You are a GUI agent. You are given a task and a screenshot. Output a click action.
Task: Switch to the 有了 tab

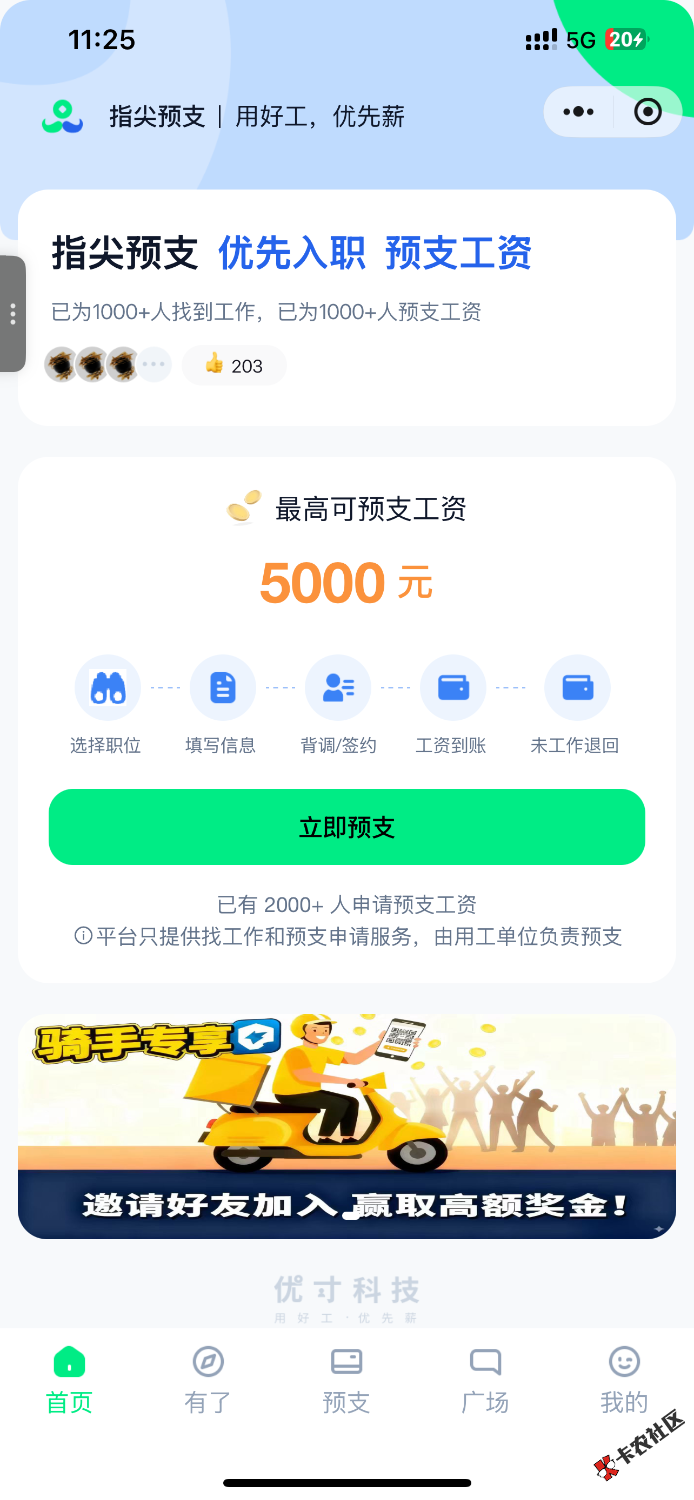tap(208, 1379)
